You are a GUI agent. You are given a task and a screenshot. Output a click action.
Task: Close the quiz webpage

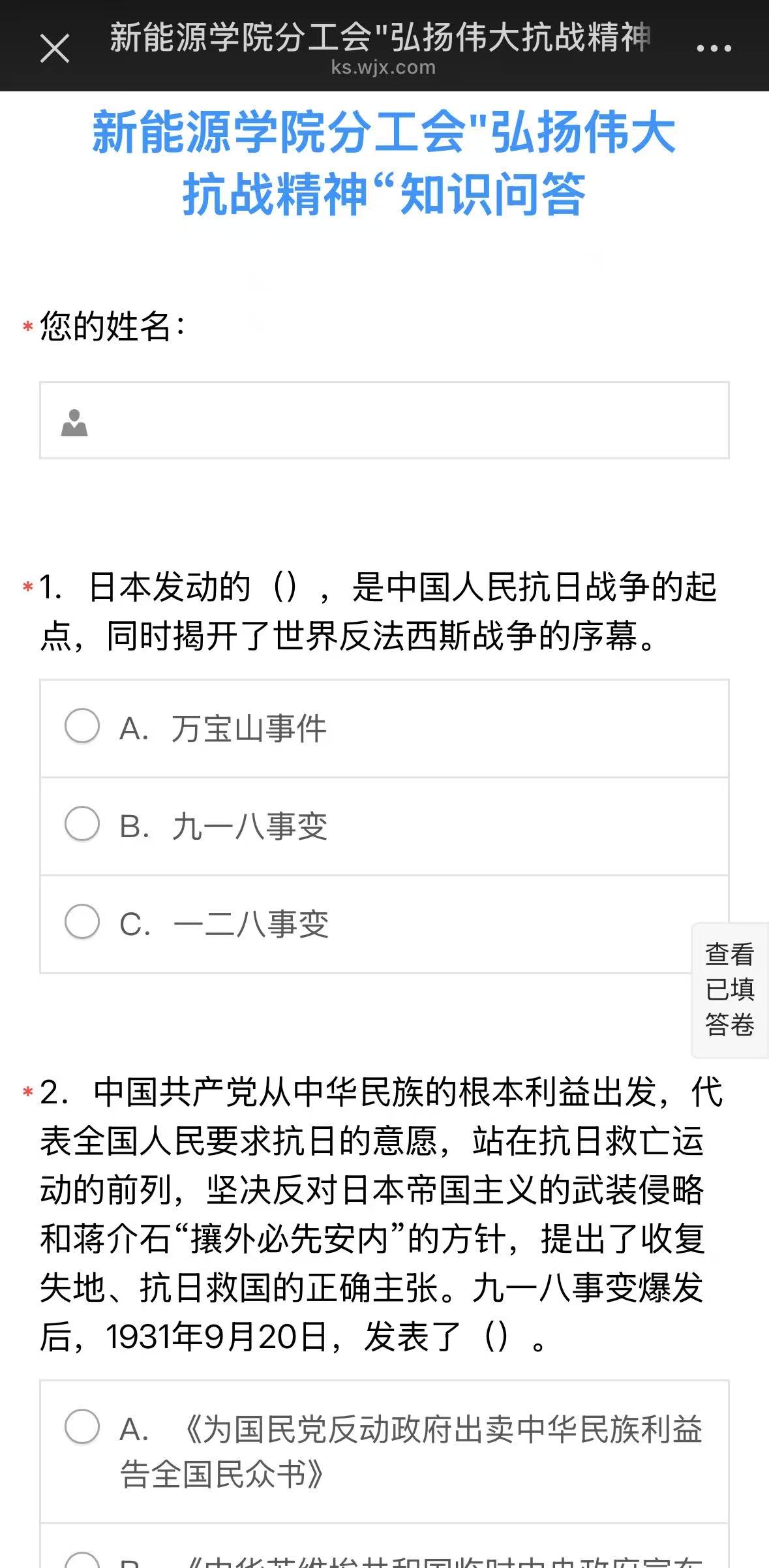[55, 48]
